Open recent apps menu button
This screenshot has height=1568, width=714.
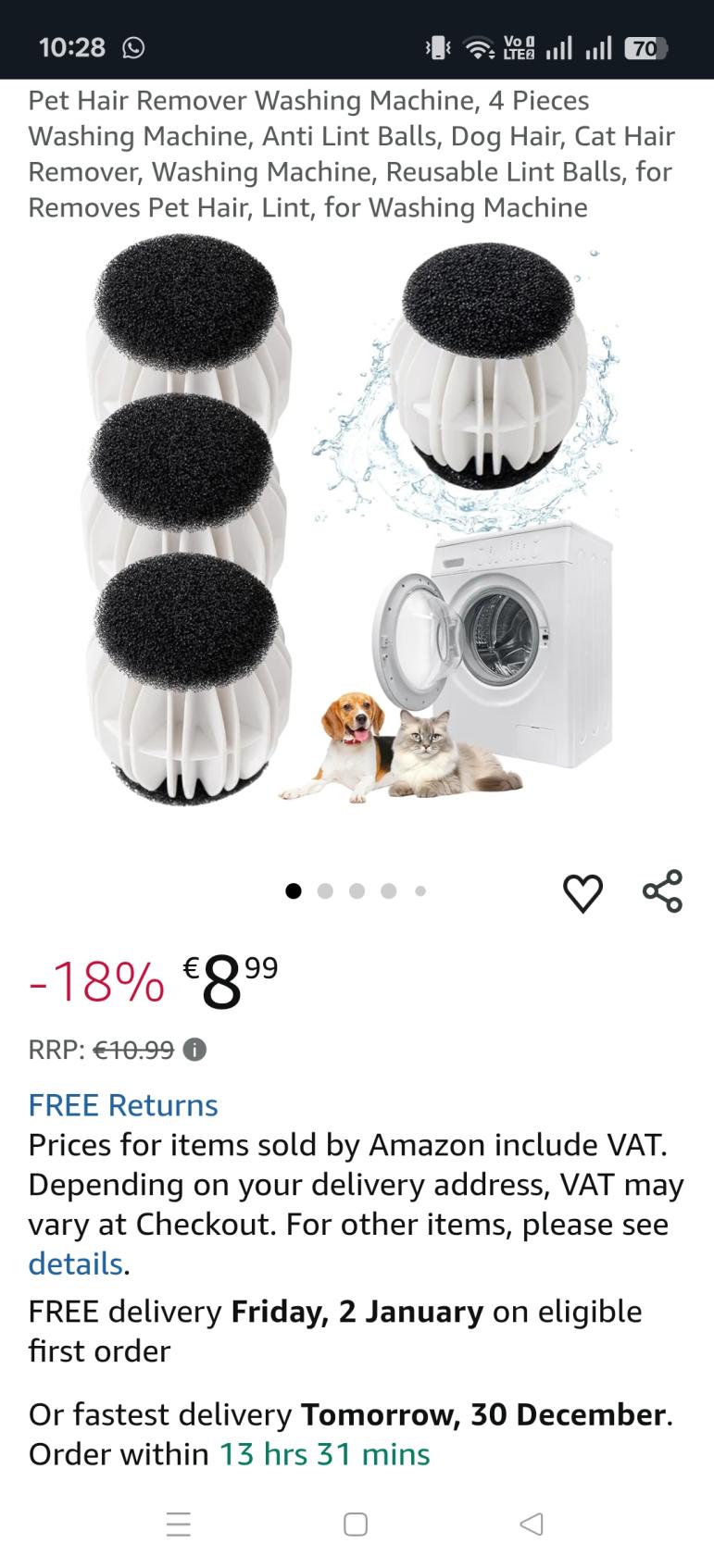coord(179,1524)
